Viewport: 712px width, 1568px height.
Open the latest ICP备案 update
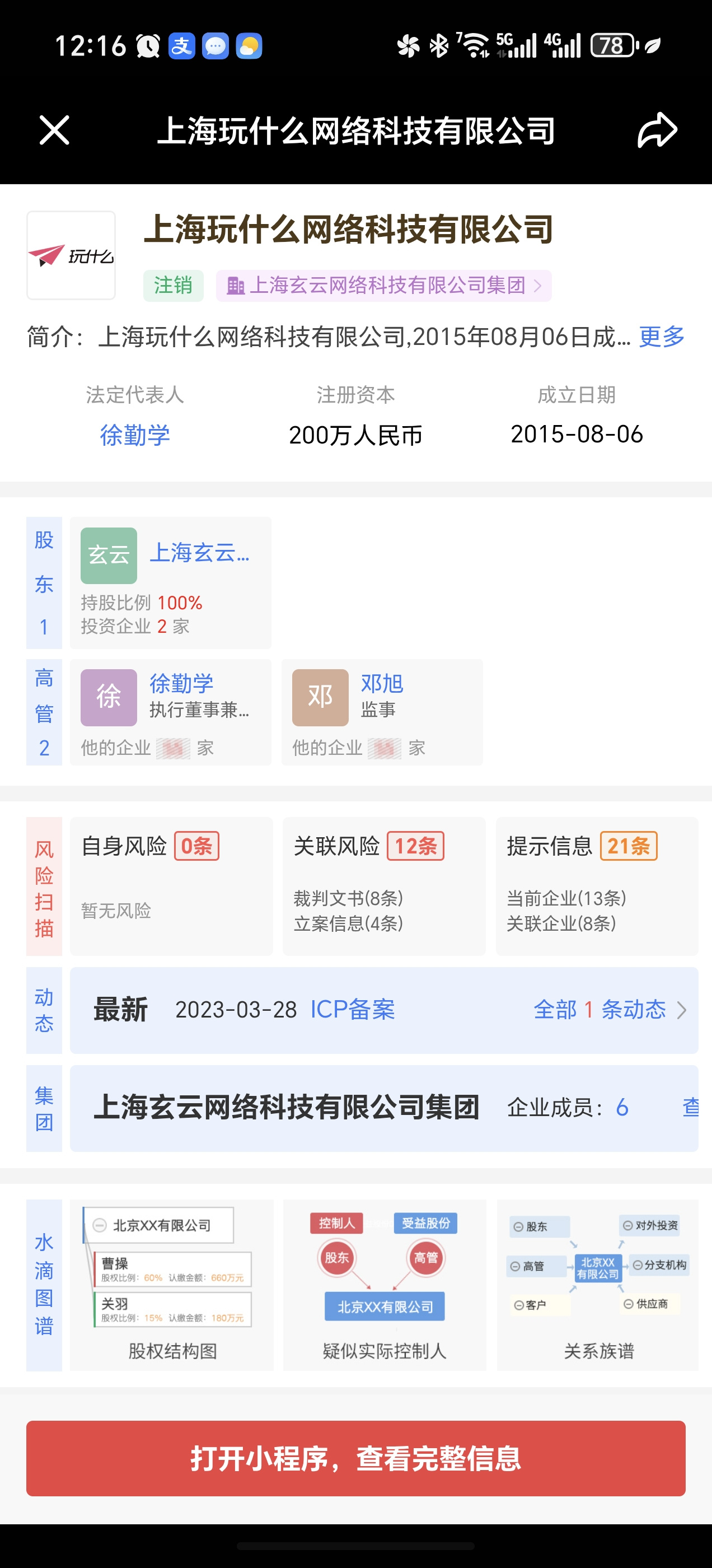coord(352,1009)
